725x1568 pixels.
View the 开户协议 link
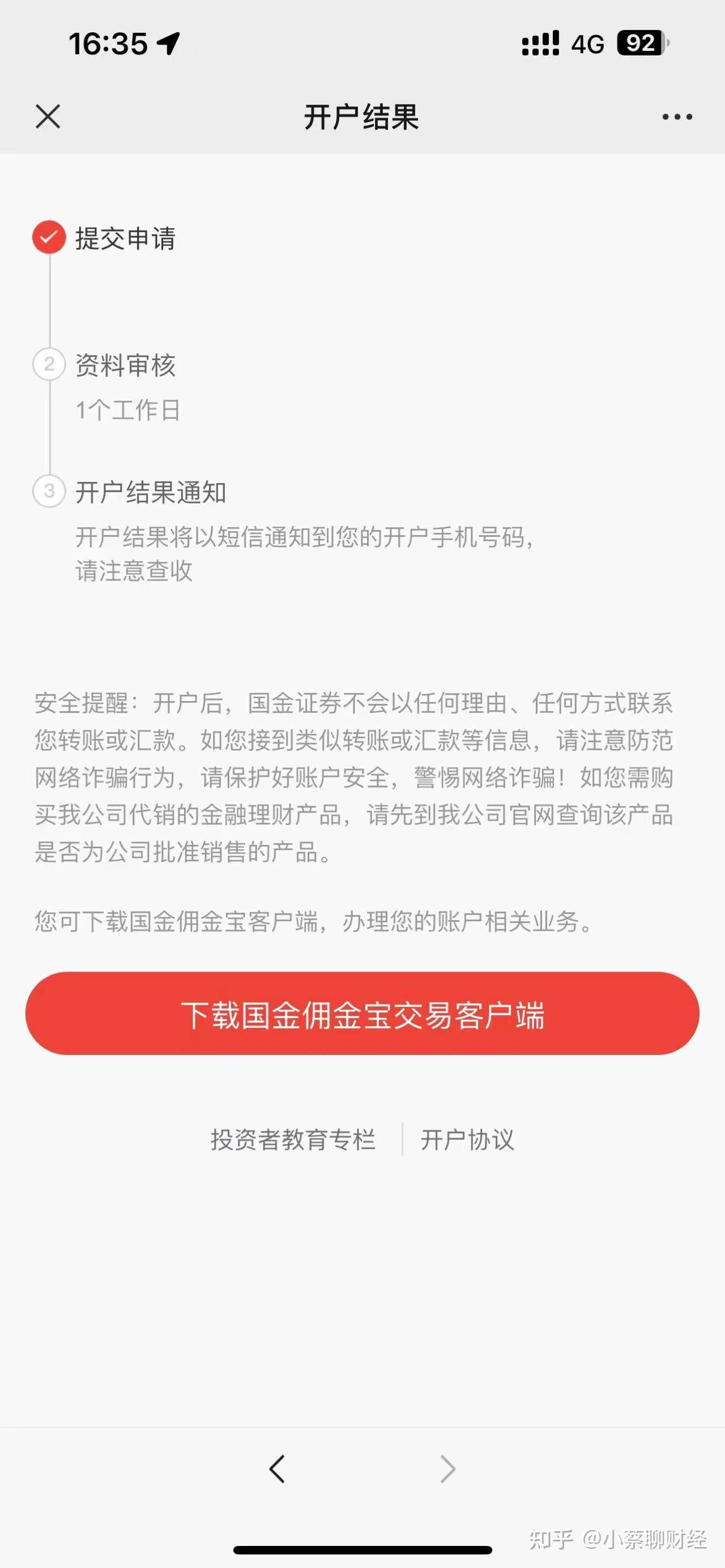pyautogui.click(x=467, y=1139)
